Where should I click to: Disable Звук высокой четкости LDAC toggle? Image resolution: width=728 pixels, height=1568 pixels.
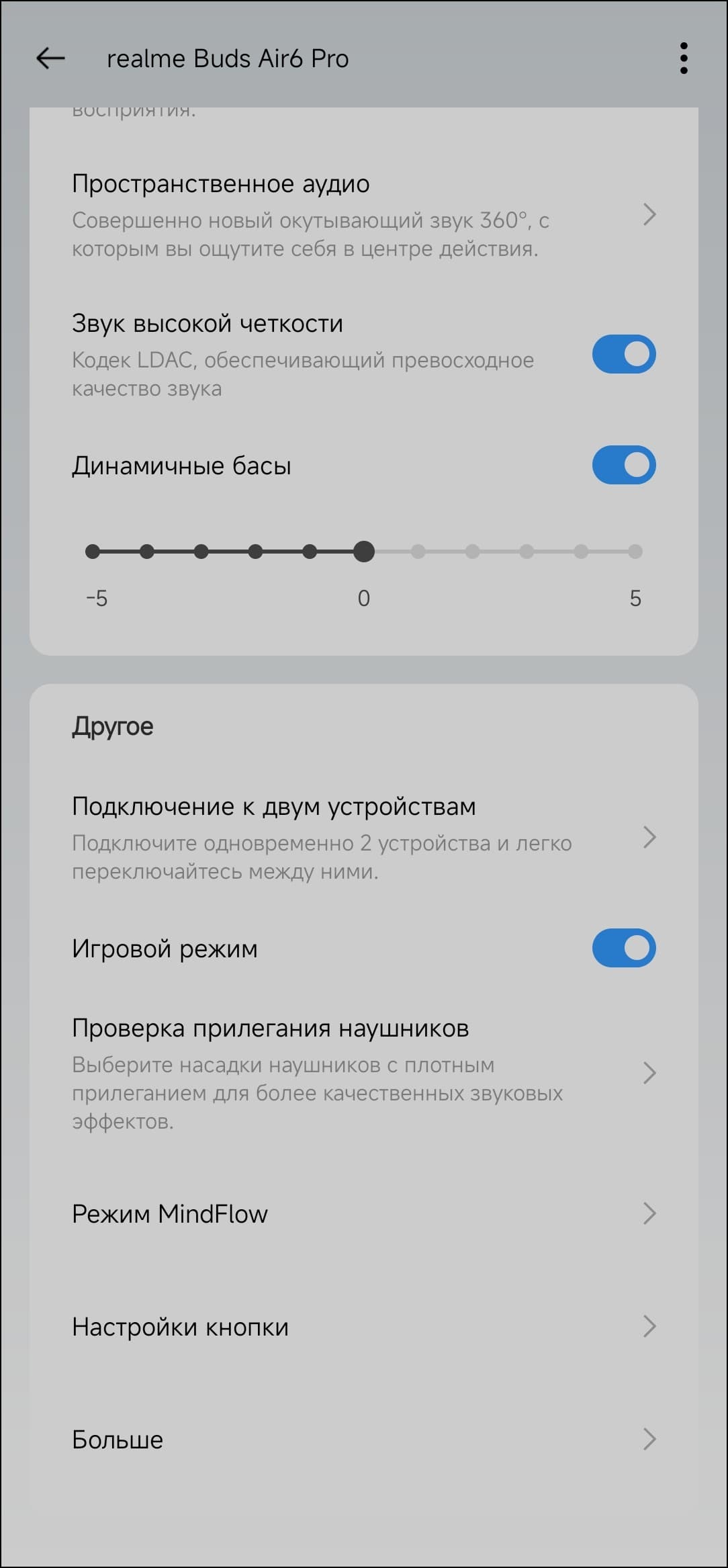pos(623,354)
